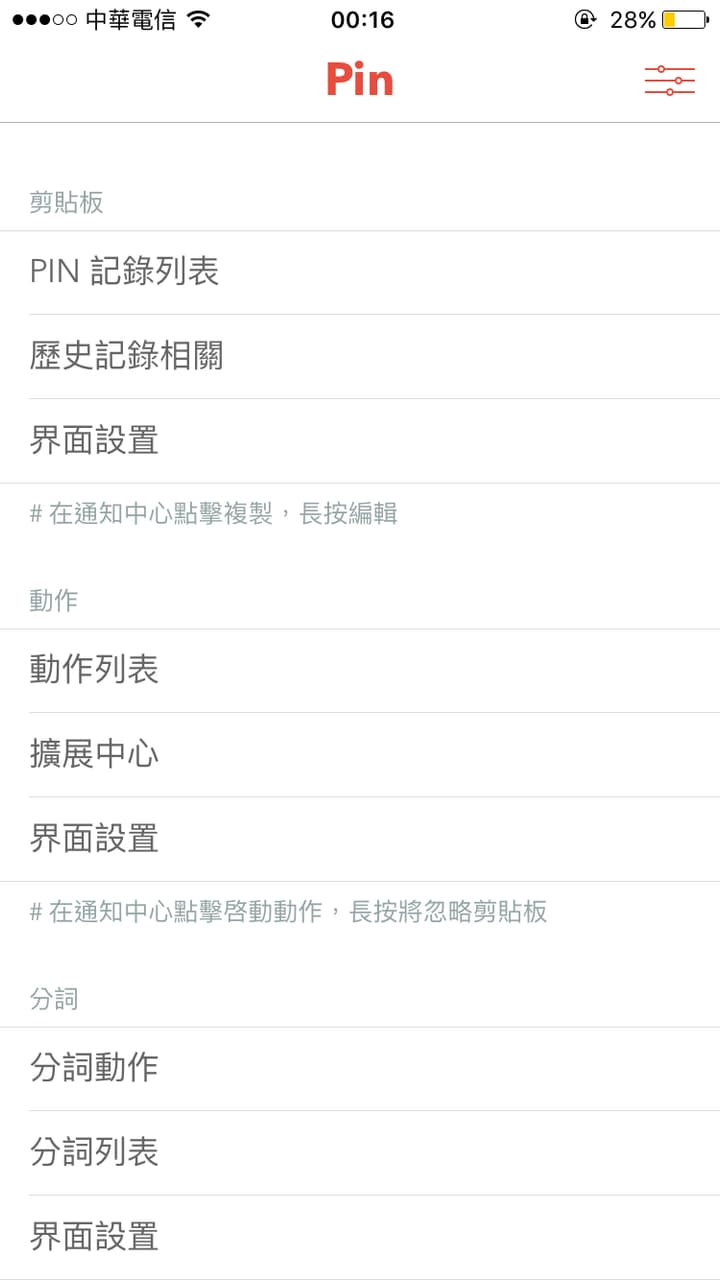Viewport: 720px width, 1280px height.
Task: Open 界面設置 under 動作 section
Action: point(94,838)
